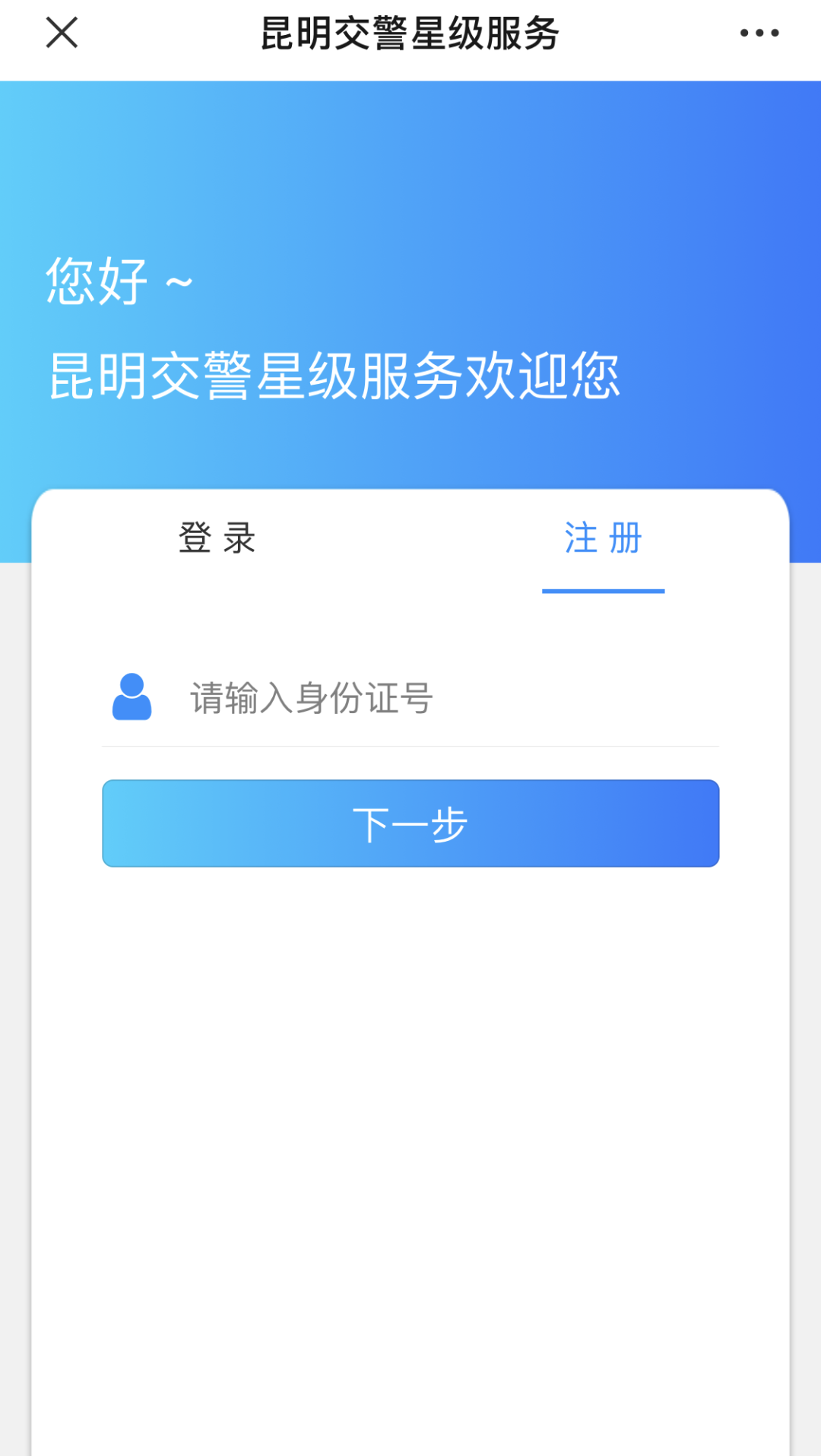821x1456 pixels.
Task: Select the 注册 tab
Action: coord(603,538)
